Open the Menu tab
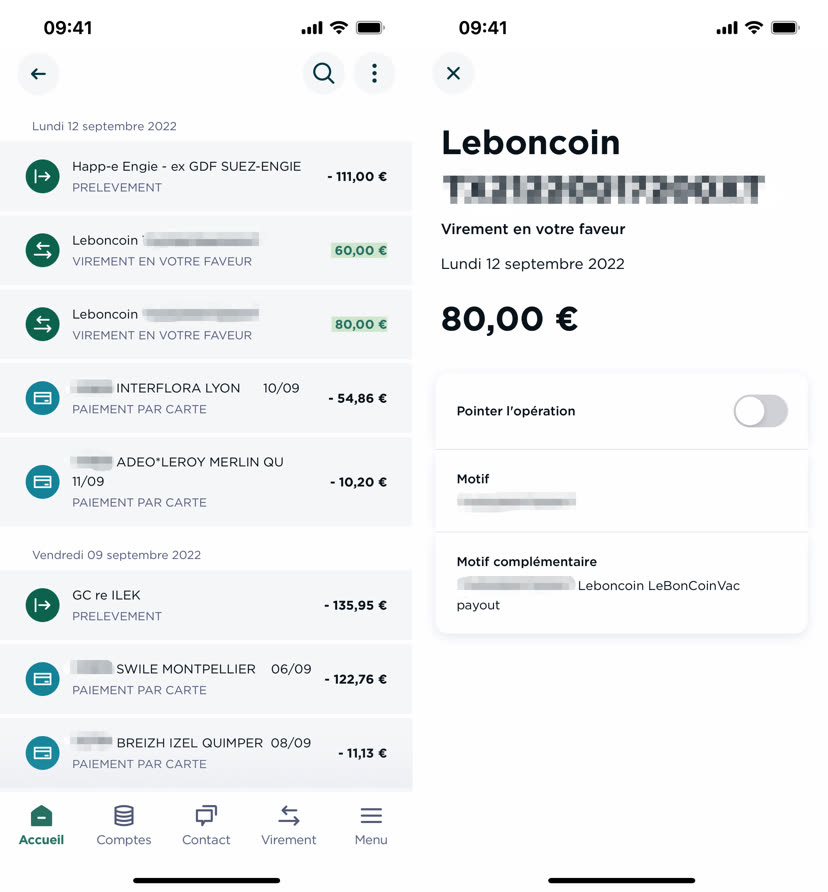 tap(371, 825)
